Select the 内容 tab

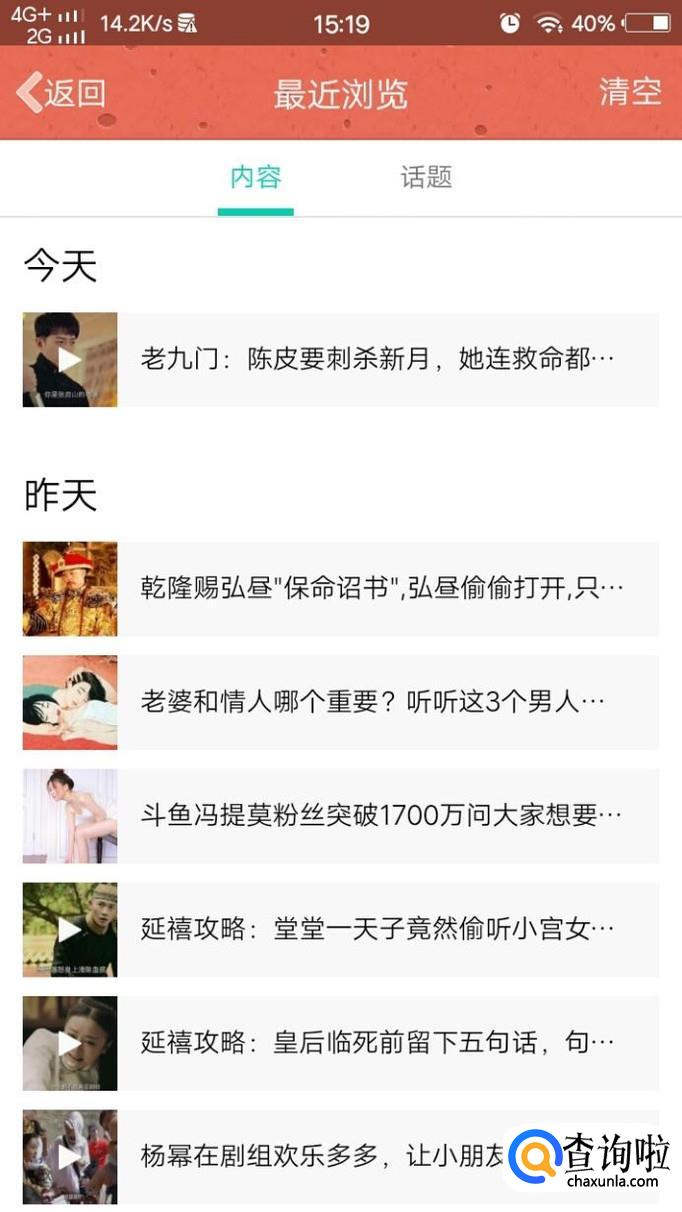(x=256, y=178)
